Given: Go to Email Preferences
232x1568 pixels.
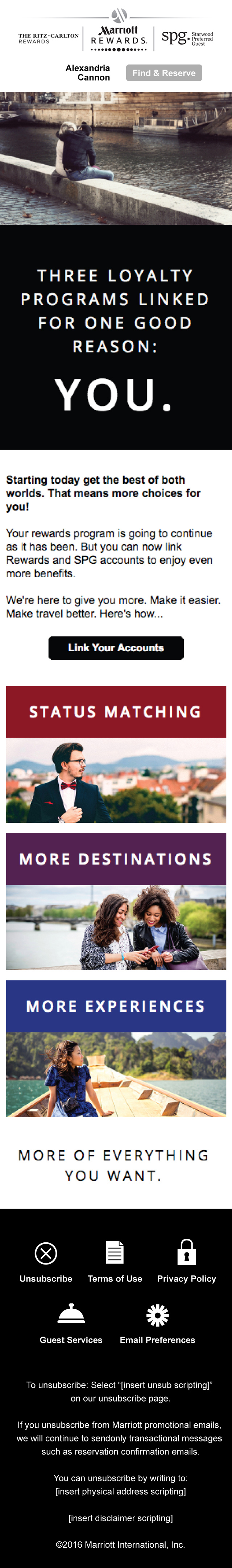Looking at the screenshot, I should (x=157, y=1324).
